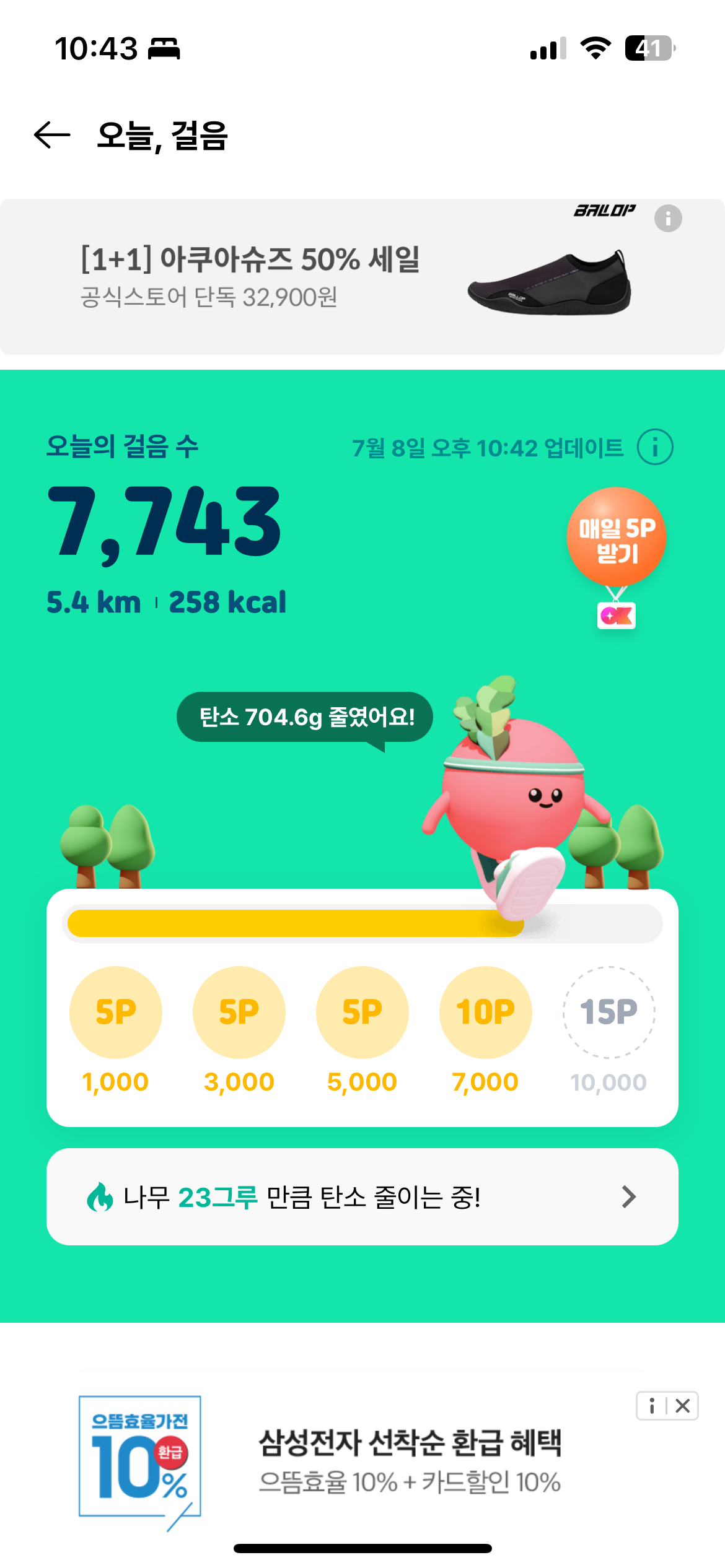The image size is (725, 1568).
Task: Close the 삼성전자 ad banner
Action: click(683, 1406)
